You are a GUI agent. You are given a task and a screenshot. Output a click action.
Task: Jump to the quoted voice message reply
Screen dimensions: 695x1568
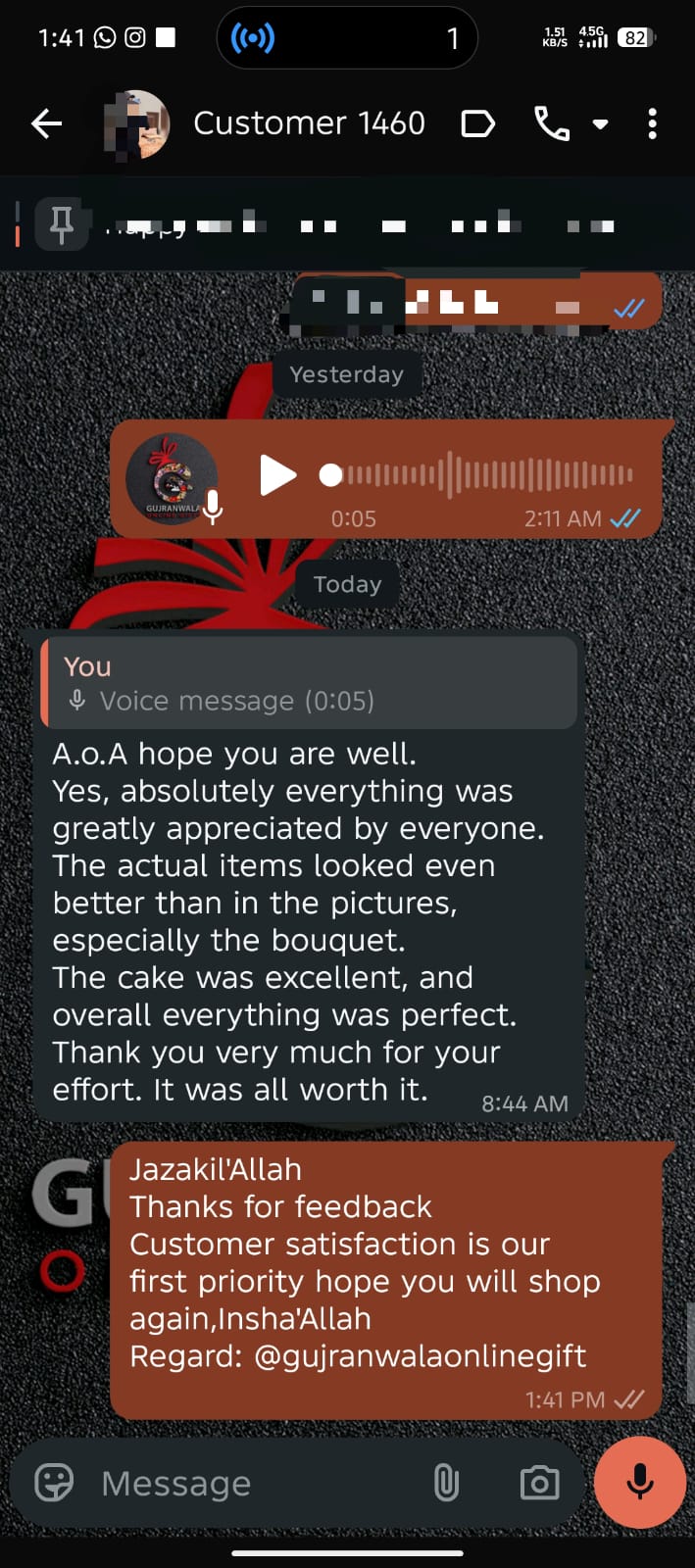pos(308,683)
